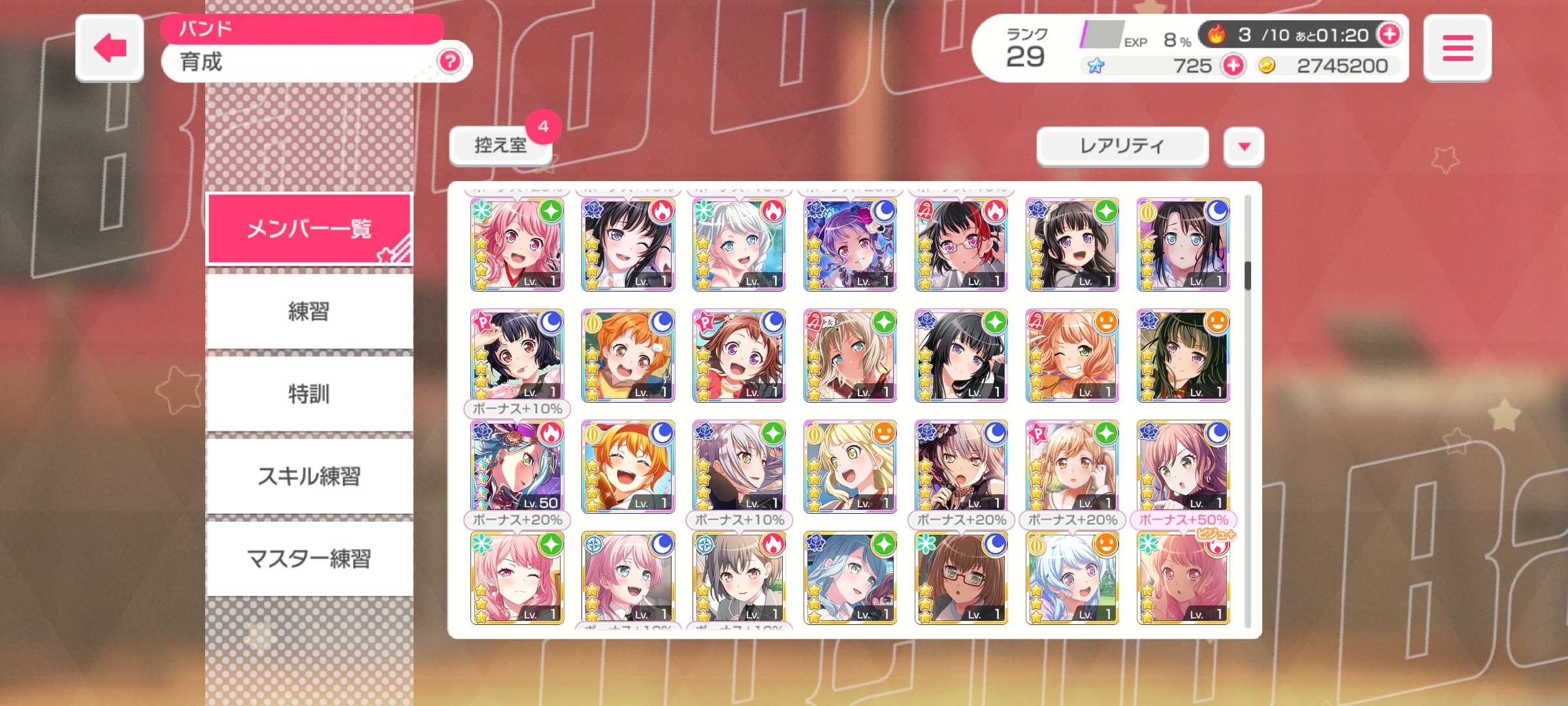Select the メンバー一覧 tab
The image size is (1568, 706).
click(309, 229)
